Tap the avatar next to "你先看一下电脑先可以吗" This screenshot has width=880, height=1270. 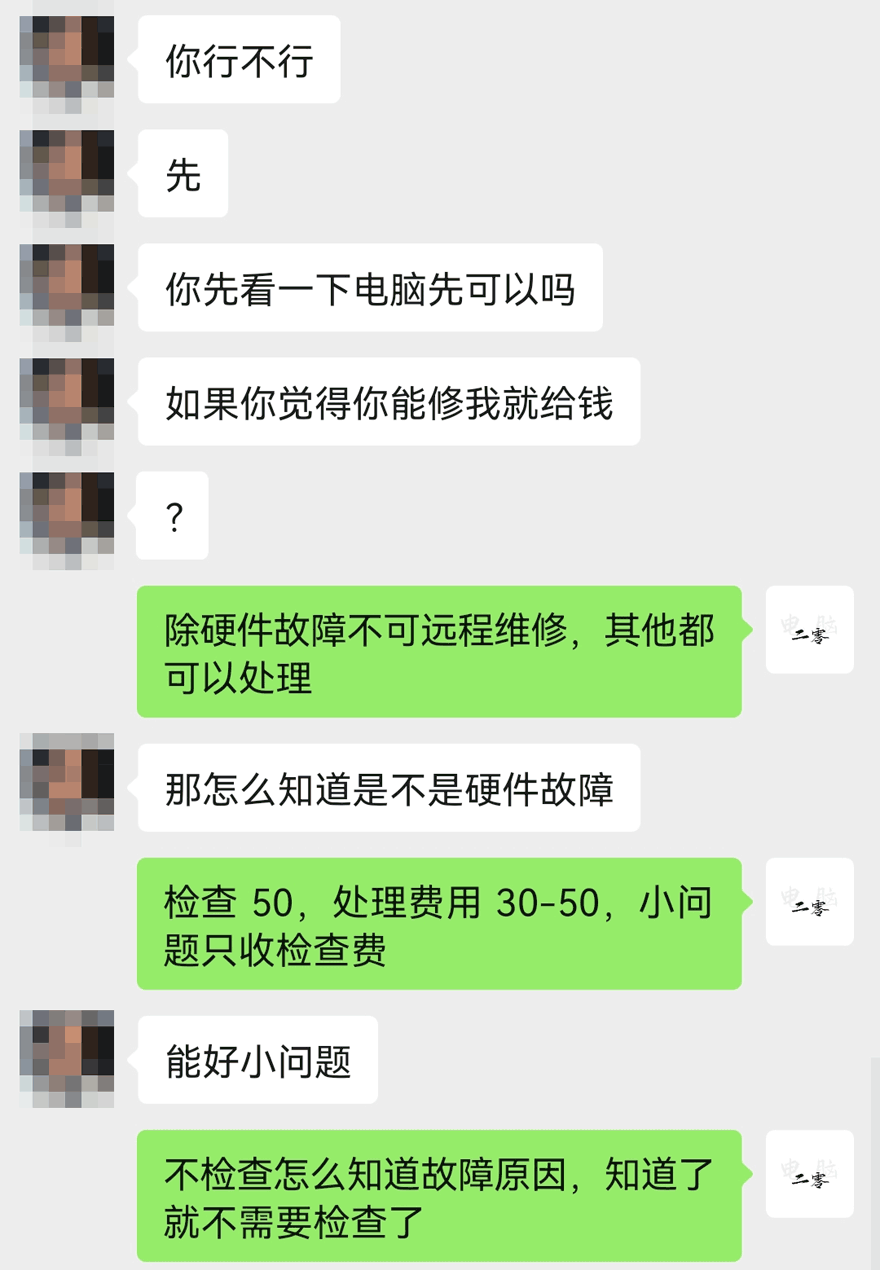(x=67, y=285)
